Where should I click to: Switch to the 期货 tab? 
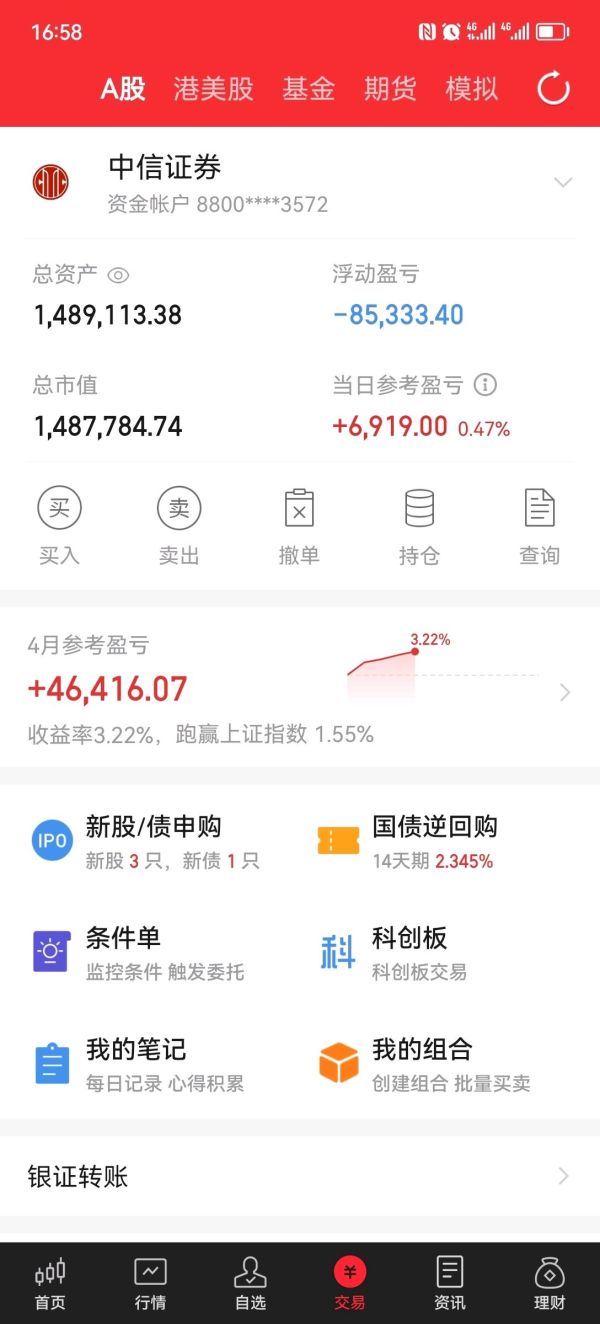tap(390, 88)
